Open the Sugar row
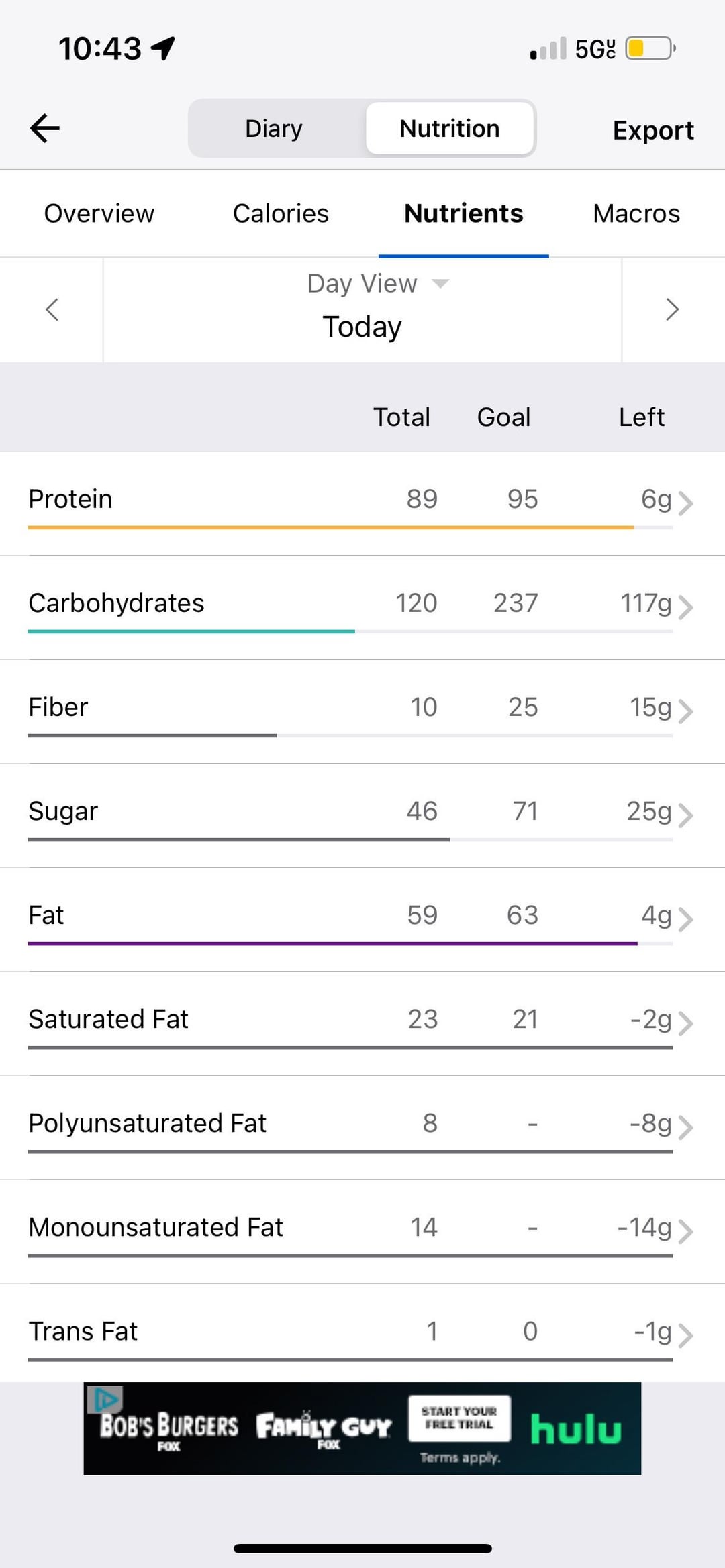Image resolution: width=725 pixels, height=1568 pixels. coord(362,815)
